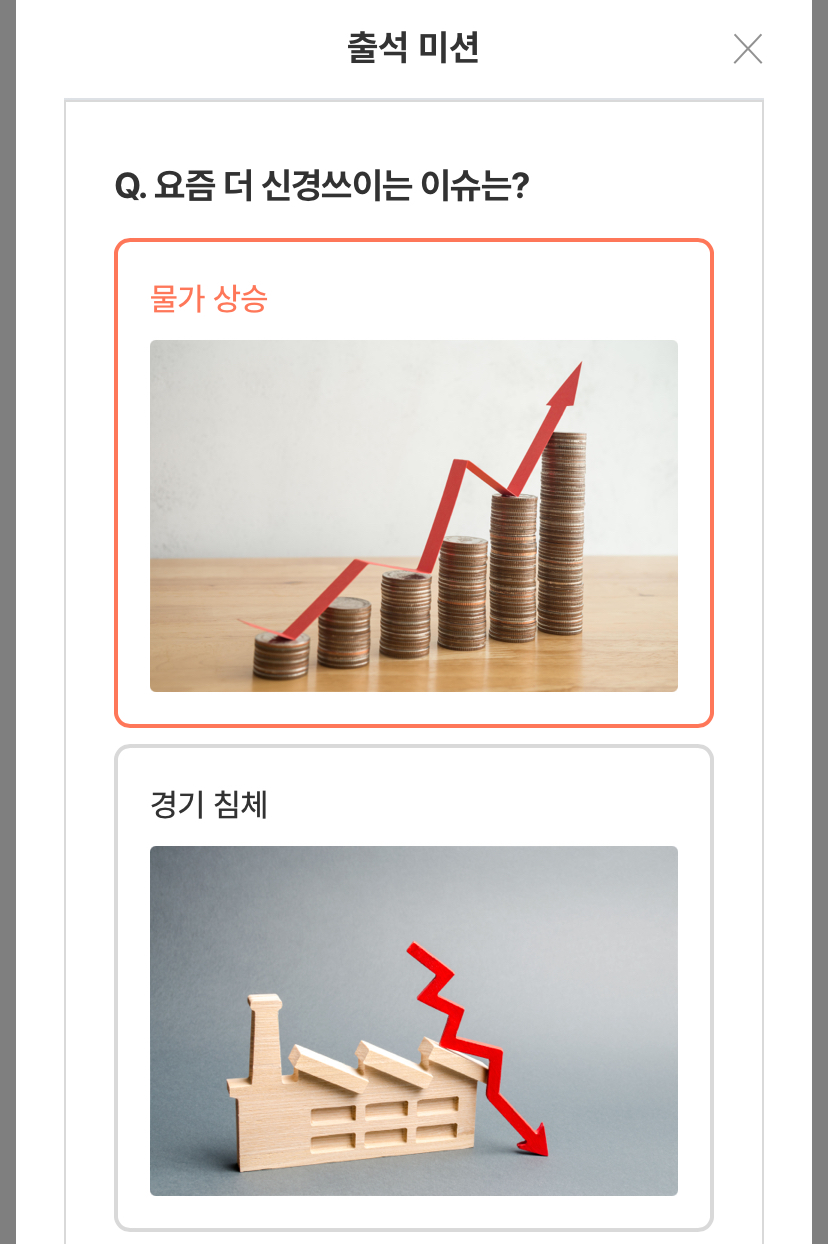Select the 물가 상승 answer card

(x=414, y=483)
